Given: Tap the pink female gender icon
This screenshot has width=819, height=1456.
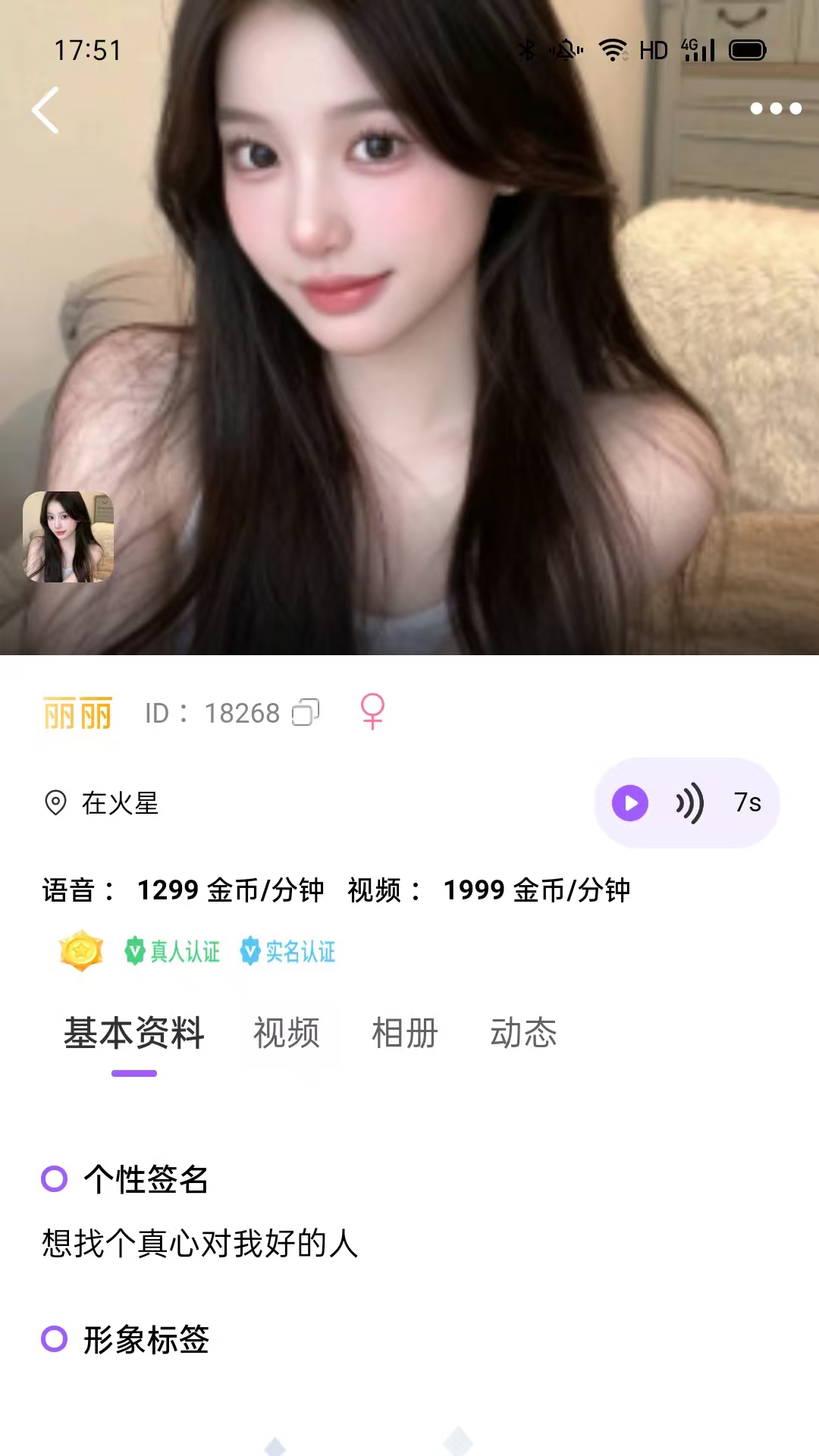Looking at the screenshot, I should pos(372,711).
